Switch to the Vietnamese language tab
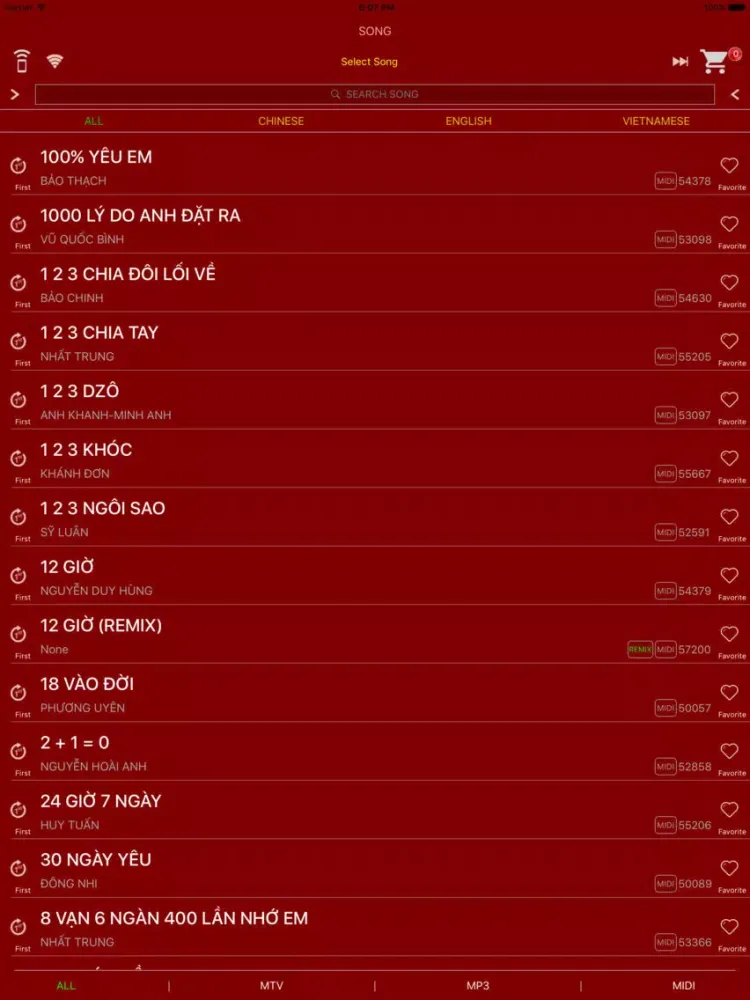The height and width of the screenshot is (1000, 750). click(x=656, y=121)
